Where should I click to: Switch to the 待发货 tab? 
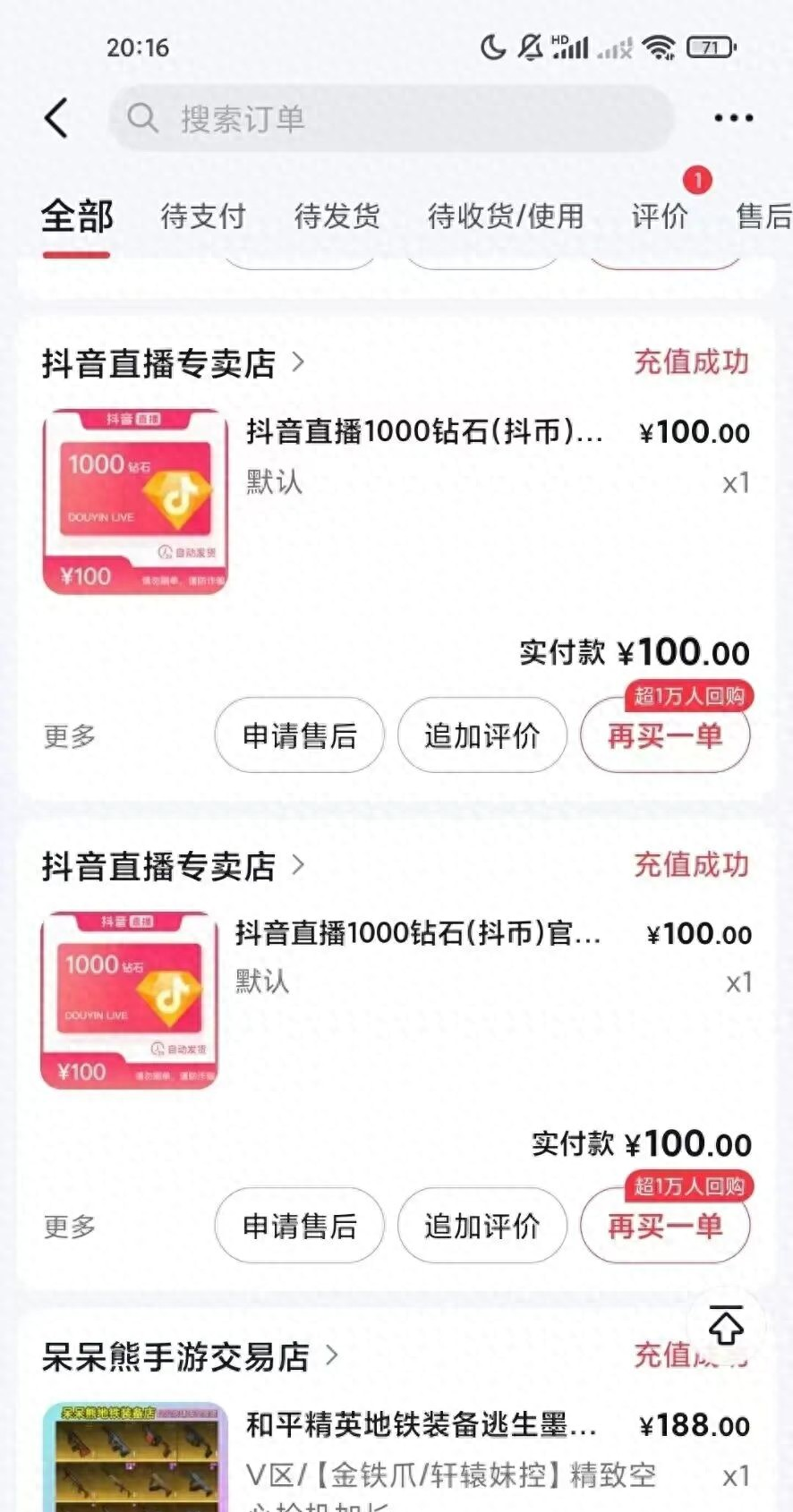coord(337,217)
